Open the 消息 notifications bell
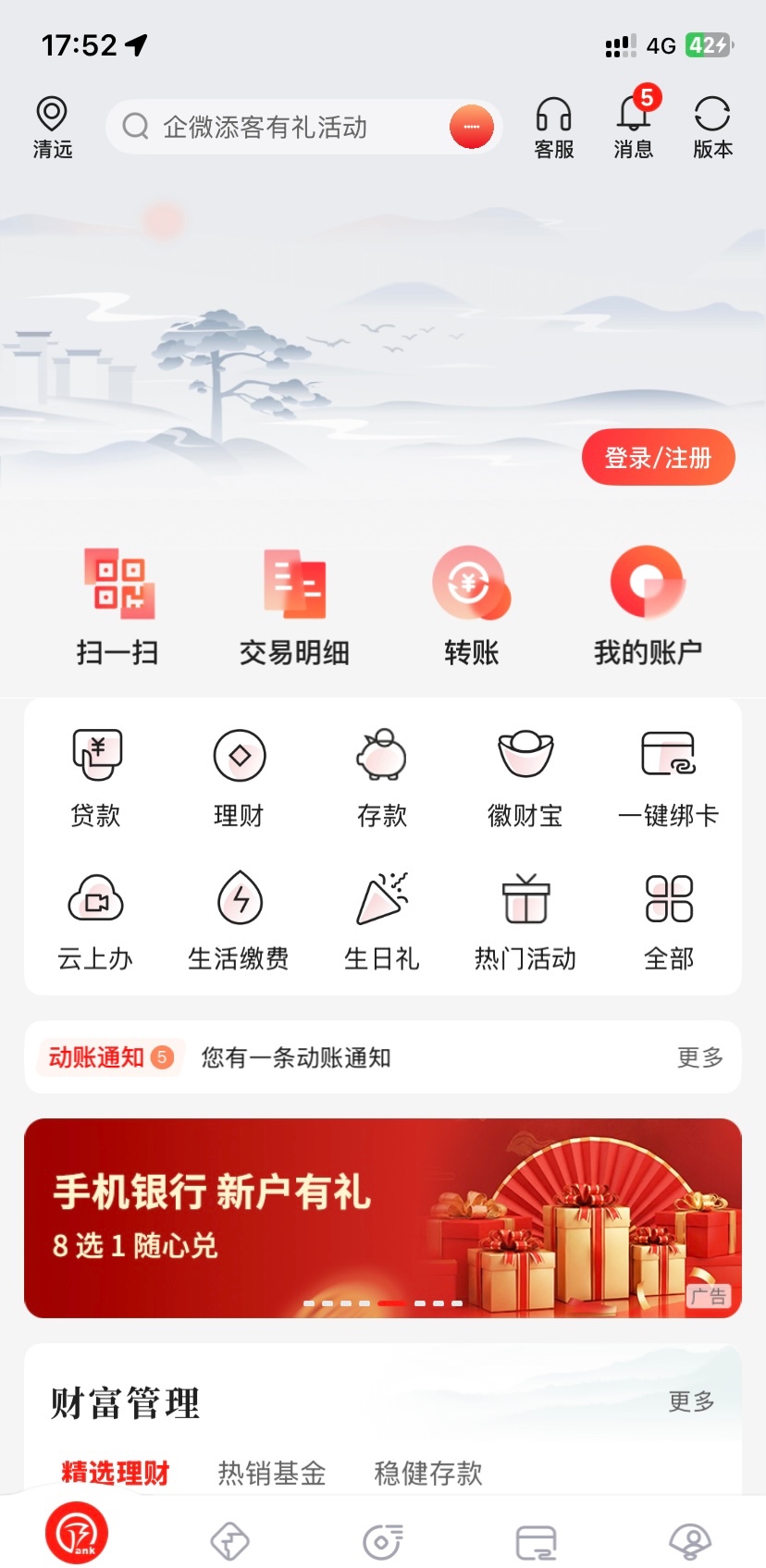The image size is (766, 1568). click(633, 128)
